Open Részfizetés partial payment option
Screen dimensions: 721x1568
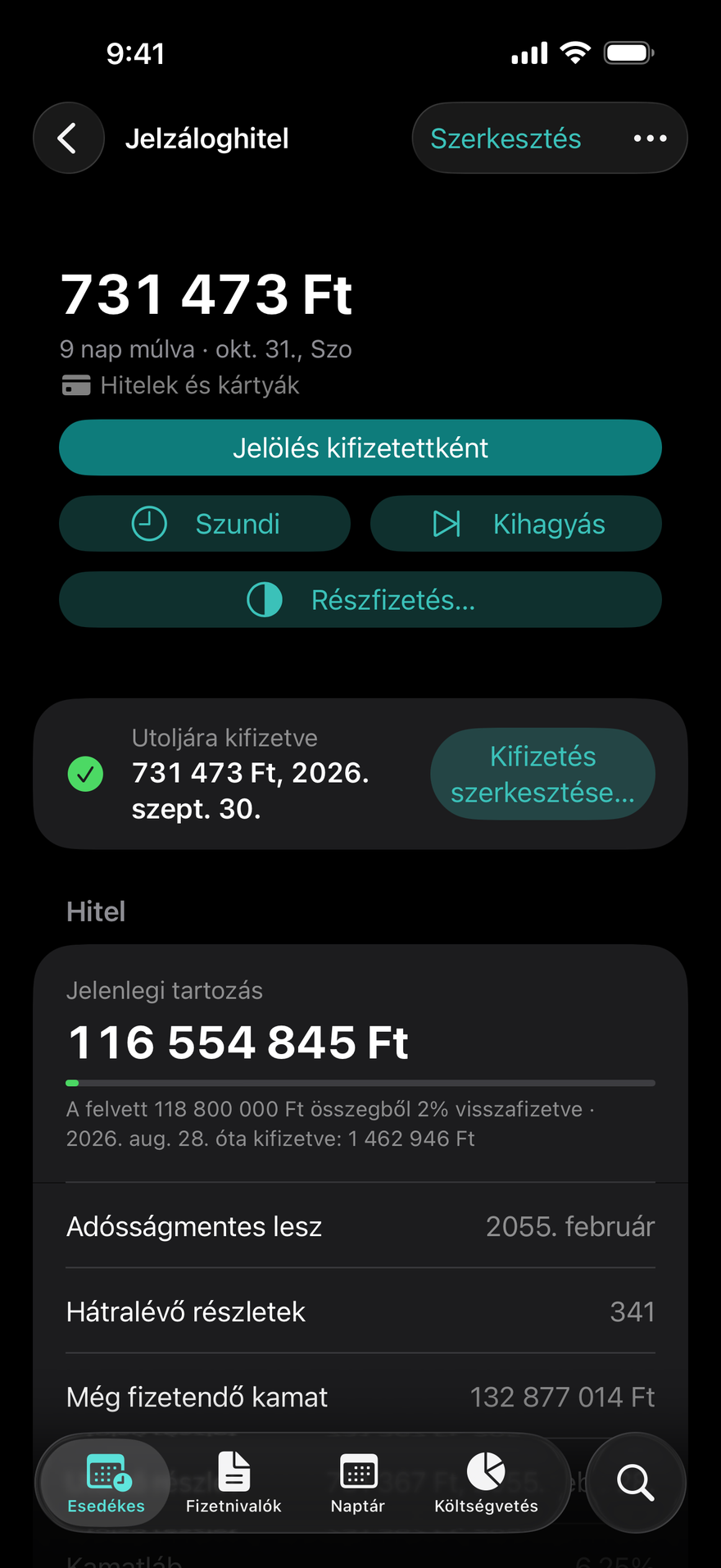[360, 600]
